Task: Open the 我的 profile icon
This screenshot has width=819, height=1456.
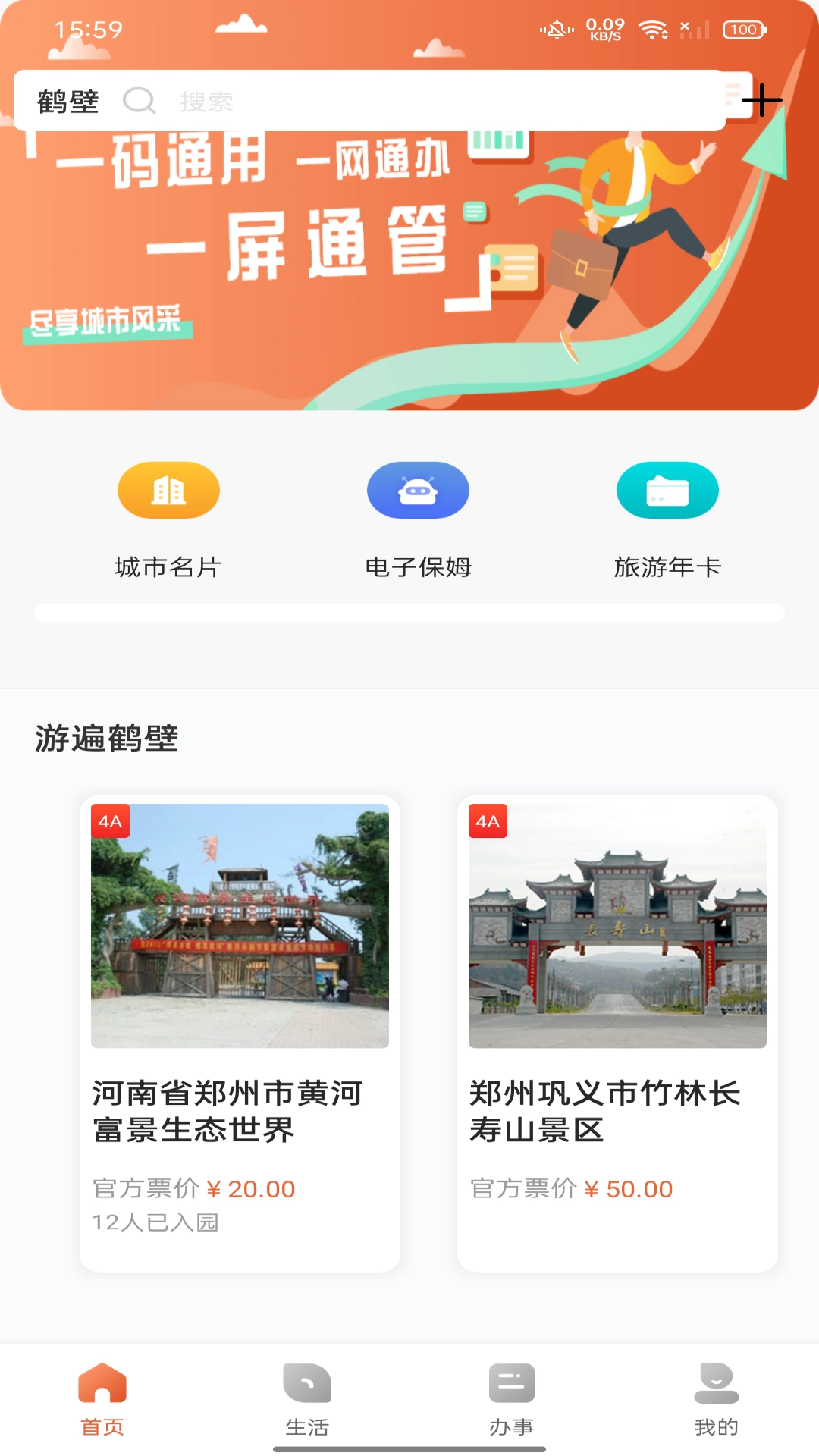Action: coord(714,1387)
